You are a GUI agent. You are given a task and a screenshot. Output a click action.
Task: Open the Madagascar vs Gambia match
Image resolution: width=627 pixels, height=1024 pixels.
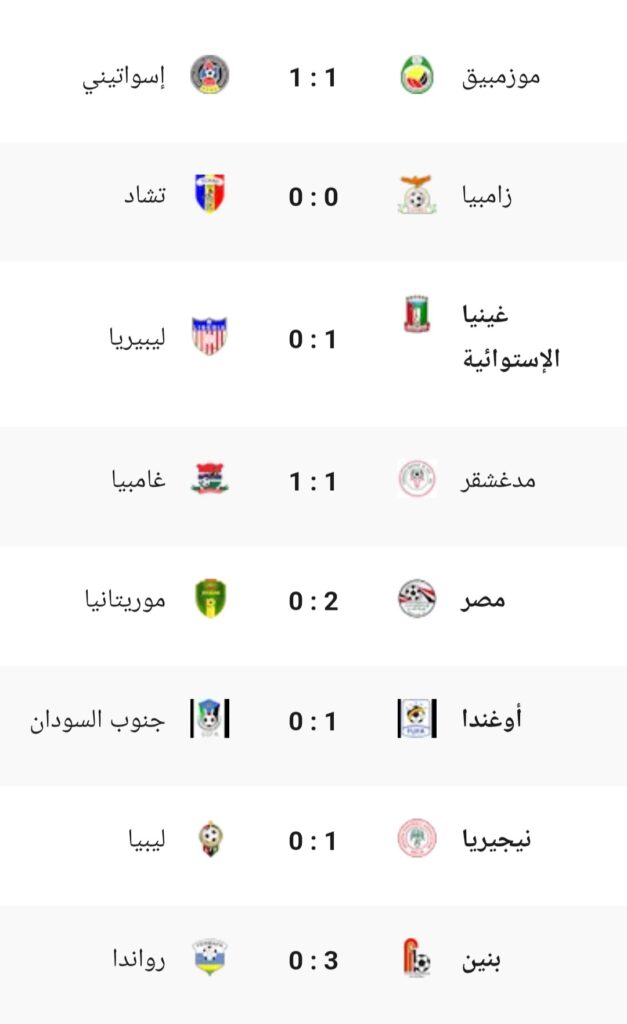point(313,481)
